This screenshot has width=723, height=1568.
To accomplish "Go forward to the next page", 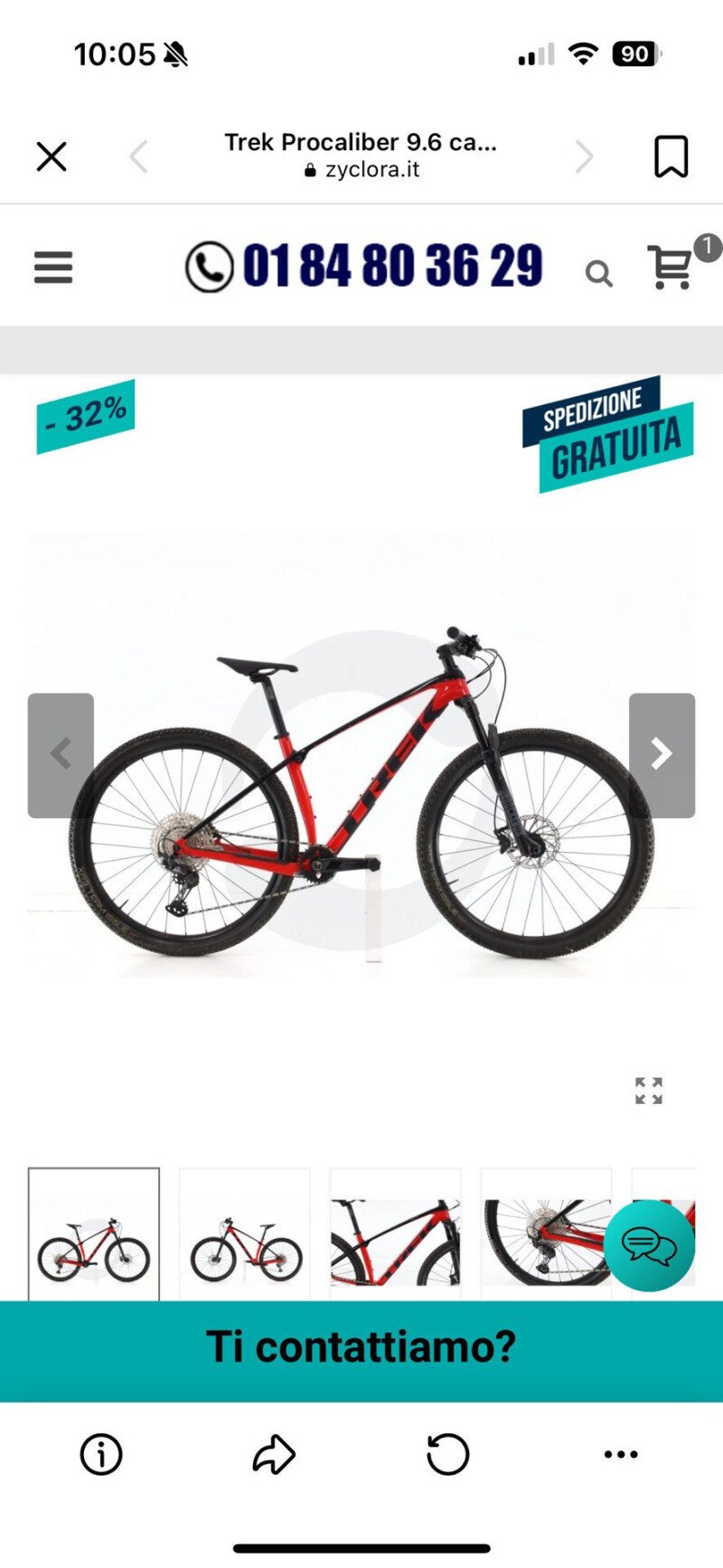I will [585, 156].
